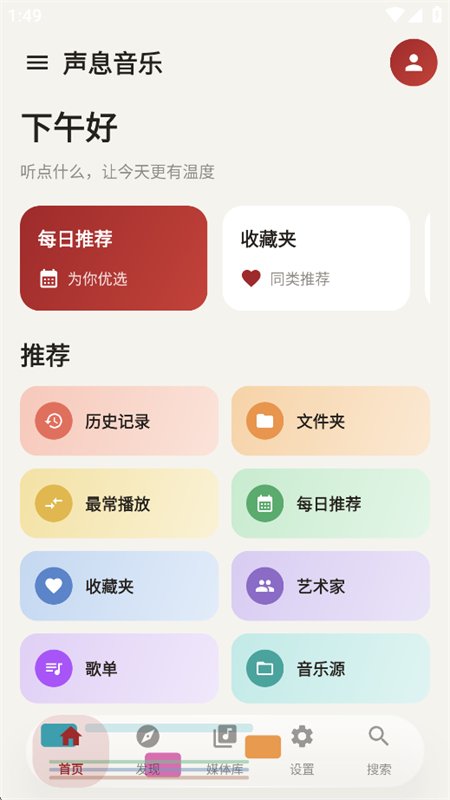The width and height of the screenshot is (450, 800).
Task: Open 历史记录 from the recommendations
Action: [119, 421]
